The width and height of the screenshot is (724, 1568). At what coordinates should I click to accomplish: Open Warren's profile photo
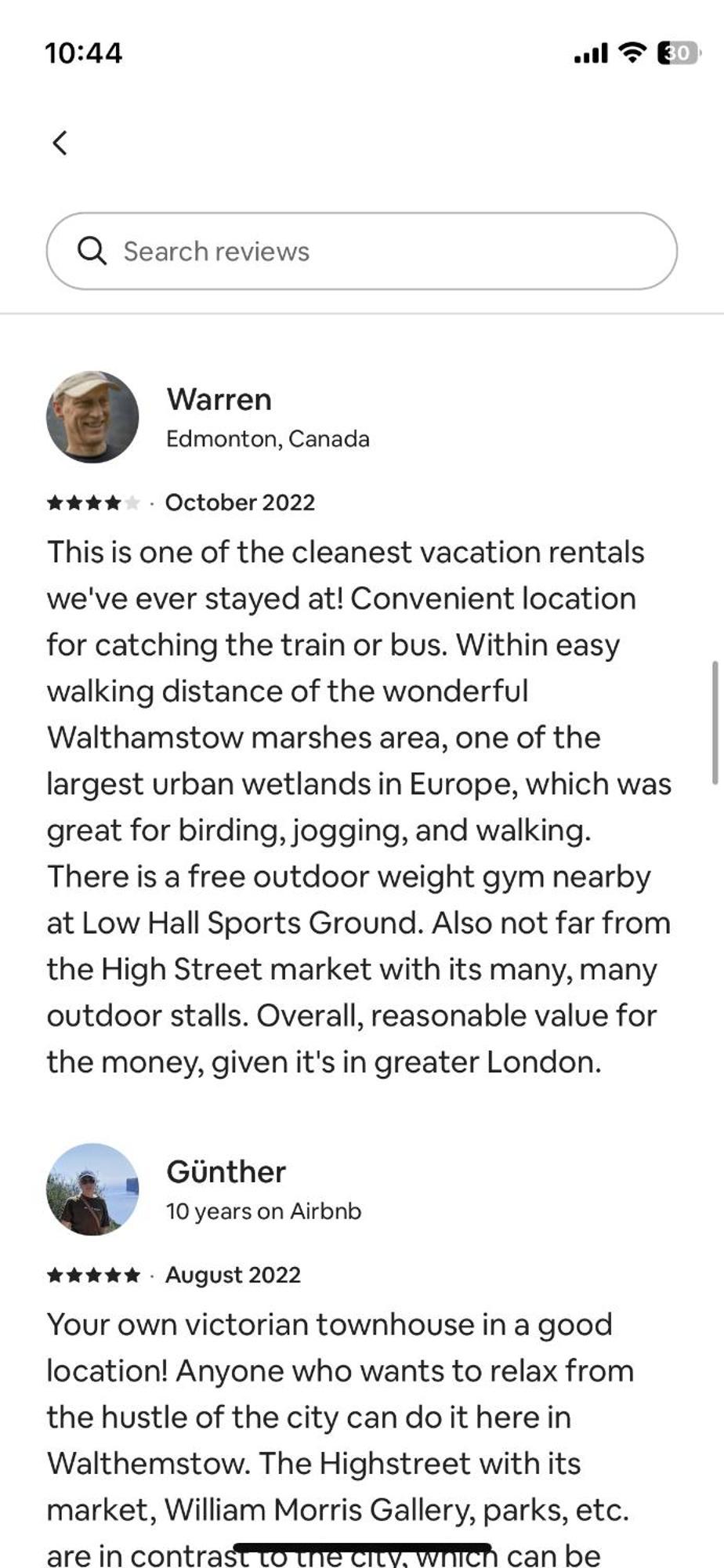click(x=92, y=417)
